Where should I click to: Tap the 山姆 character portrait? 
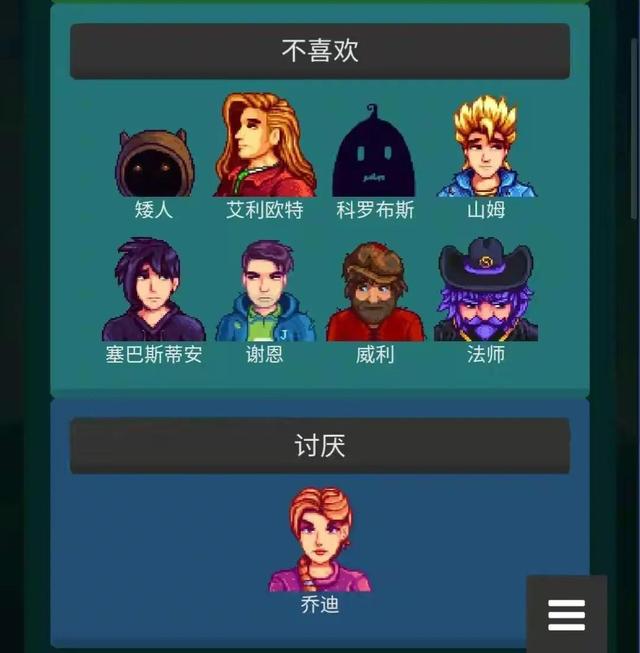485,148
